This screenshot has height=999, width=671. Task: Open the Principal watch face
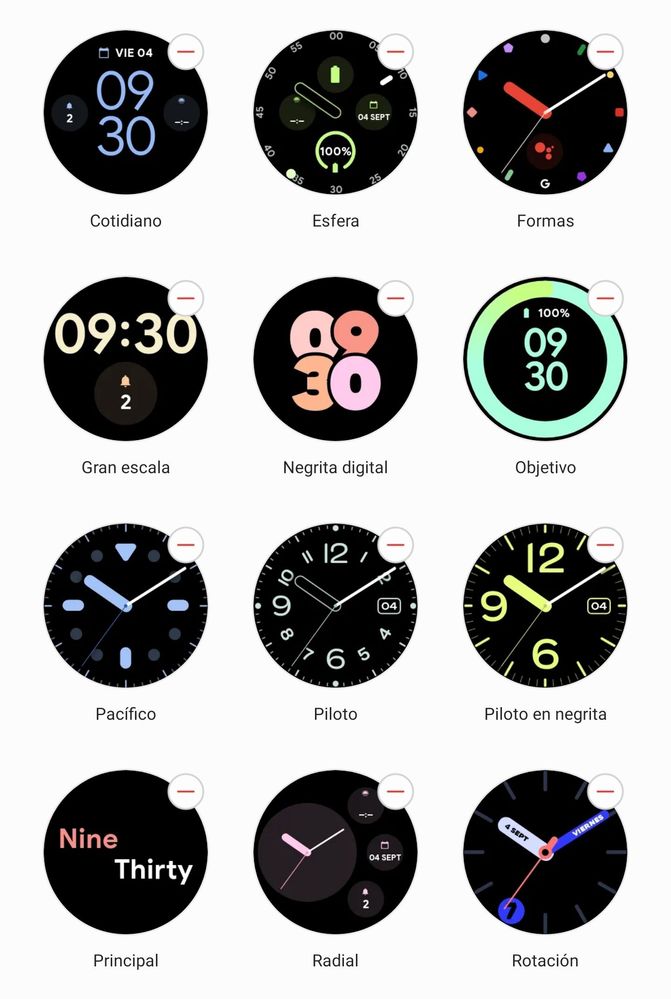[x=125, y=852]
